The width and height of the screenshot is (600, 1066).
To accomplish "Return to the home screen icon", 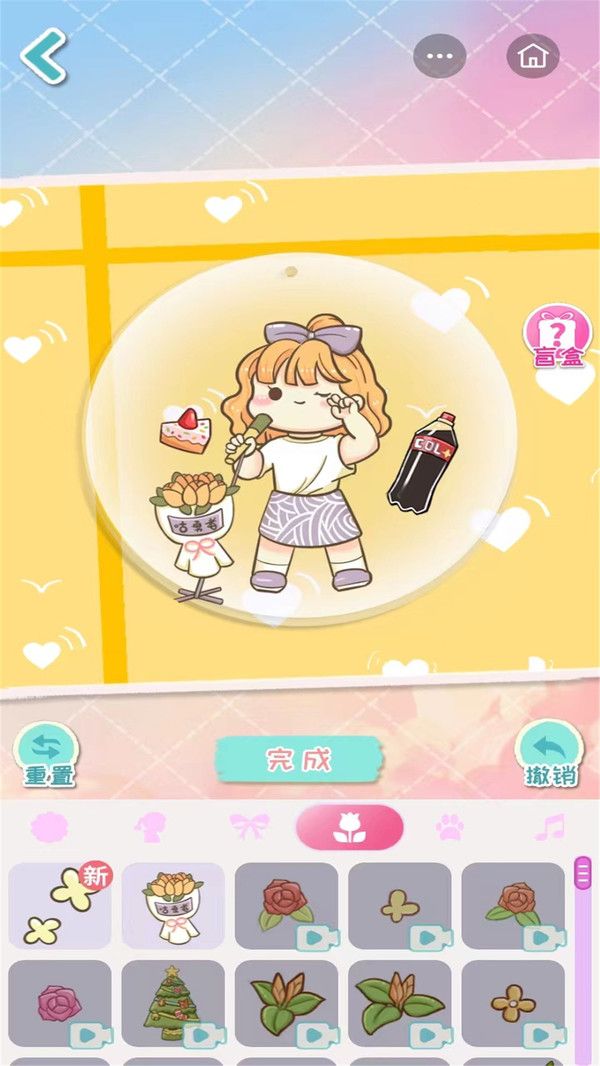I will pos(532,56).
